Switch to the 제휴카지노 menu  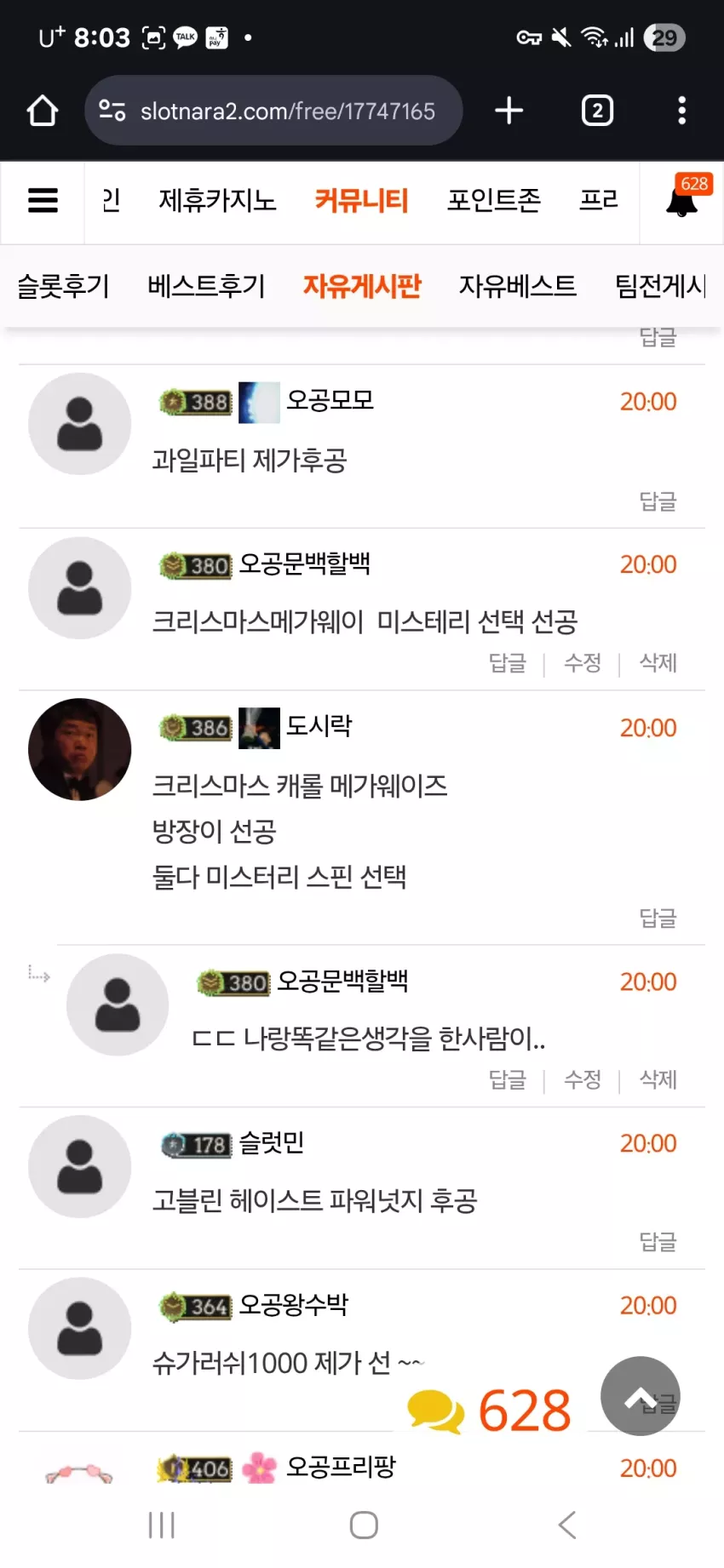[218, 201]
